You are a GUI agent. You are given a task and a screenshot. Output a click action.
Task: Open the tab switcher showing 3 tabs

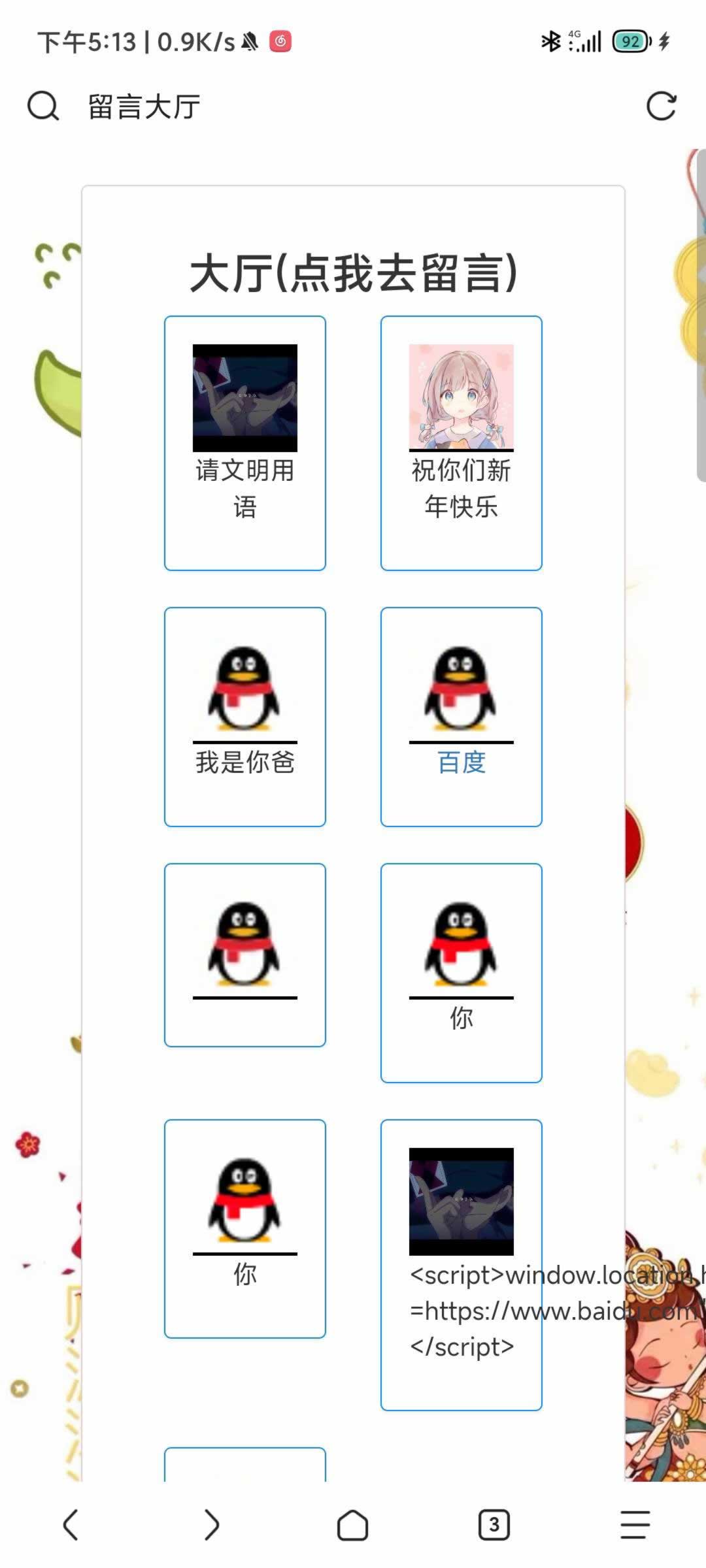(494, 1525)
